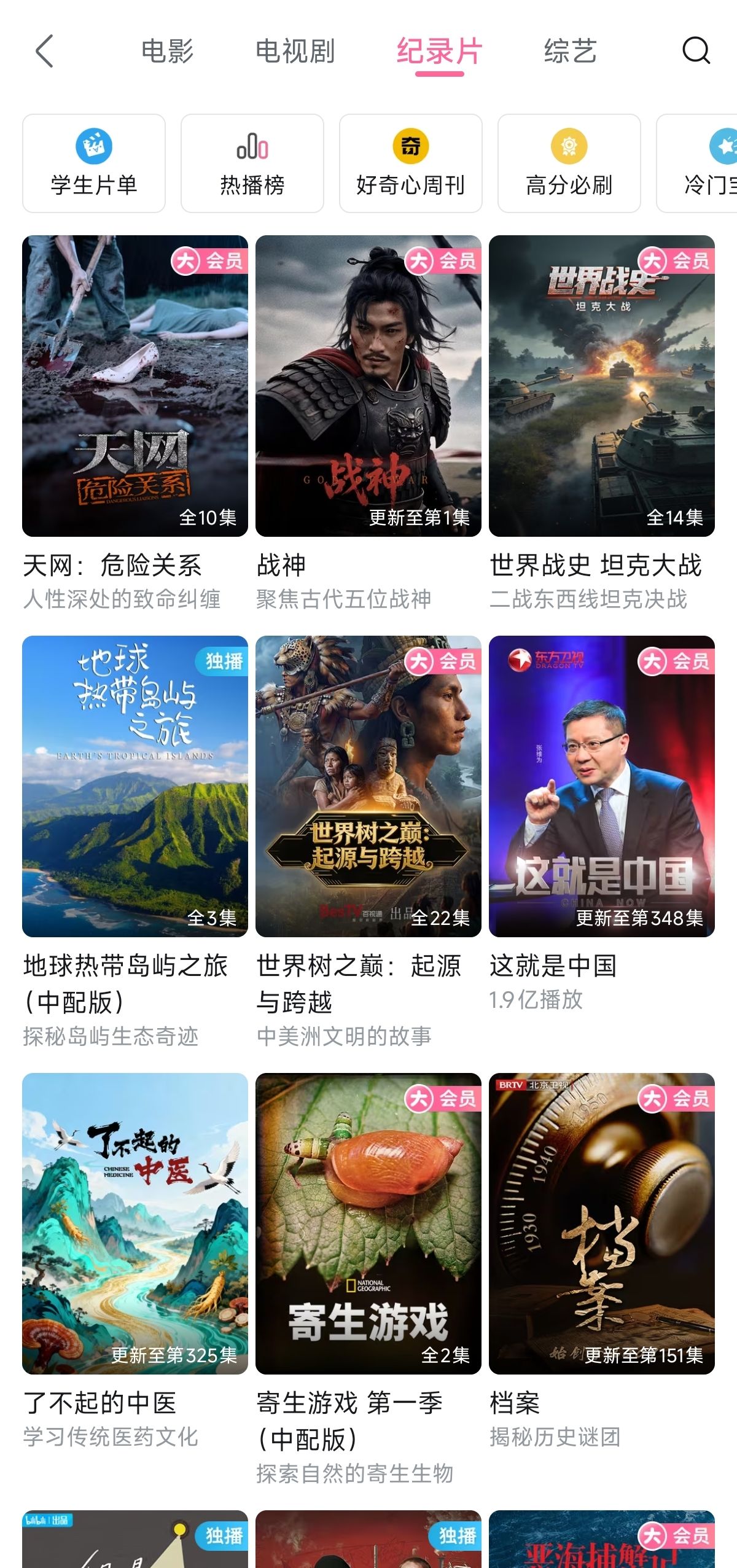
Task: Open the 战神 documentary
Action: (x=368, y=386)
